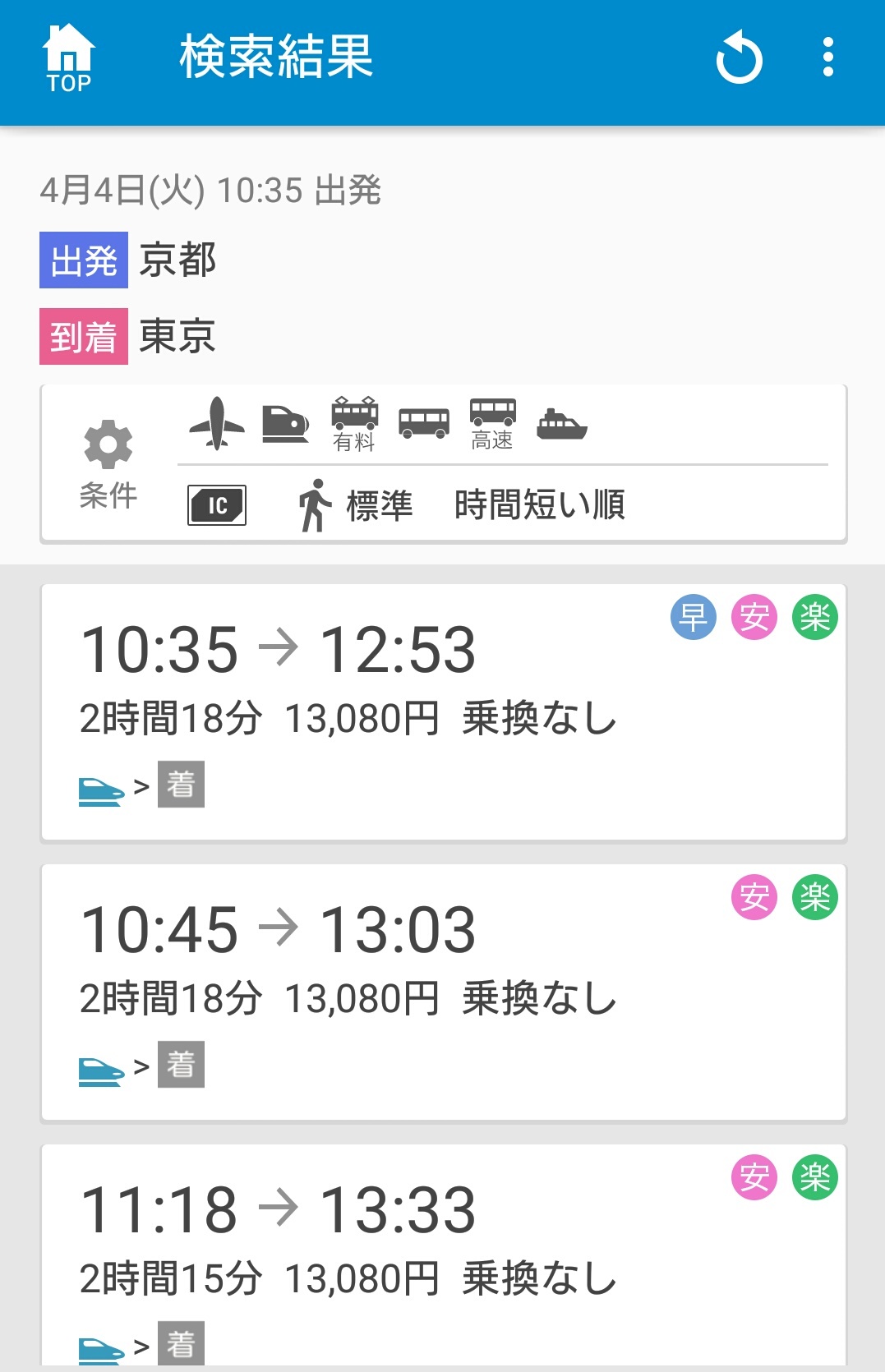The image size is (885, 1372).
Task: Go to the TOP home screen
Action: (x=69, y=59)
